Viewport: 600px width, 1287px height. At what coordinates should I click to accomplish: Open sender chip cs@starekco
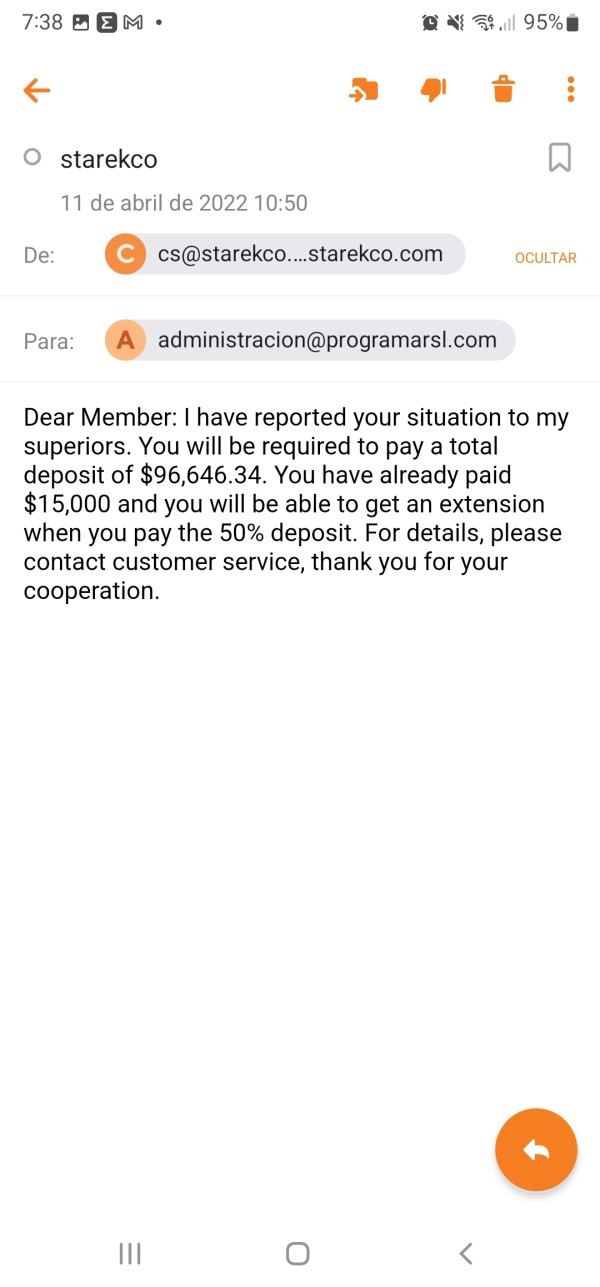point(285,254)
